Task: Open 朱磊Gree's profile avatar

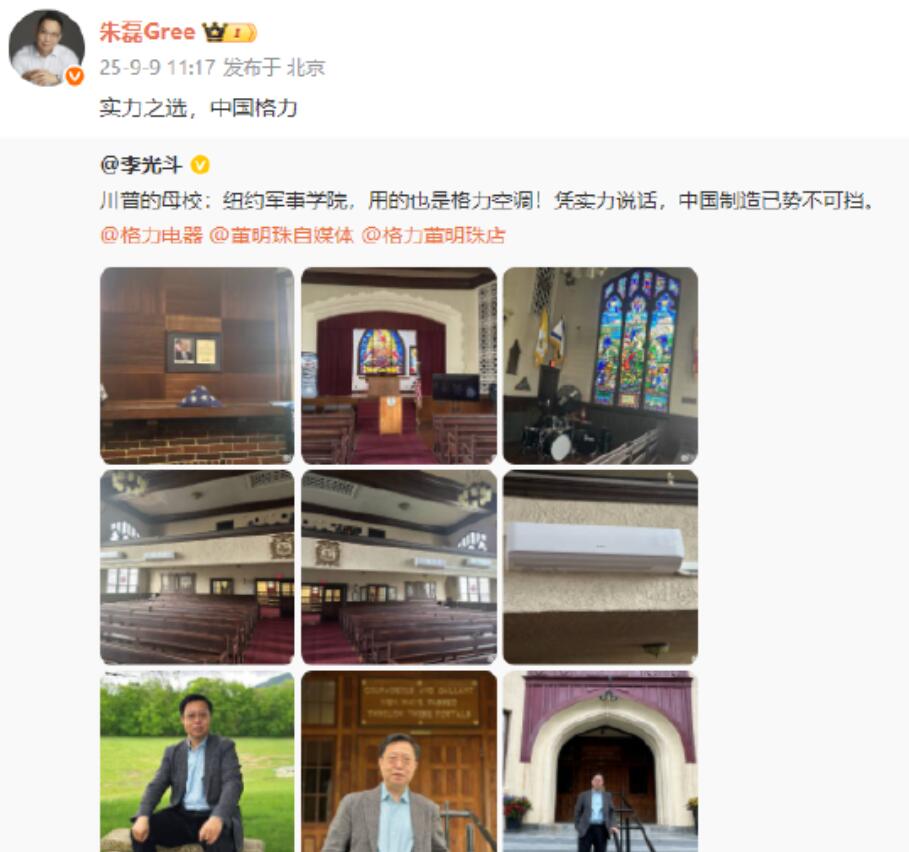Action: 46,47
